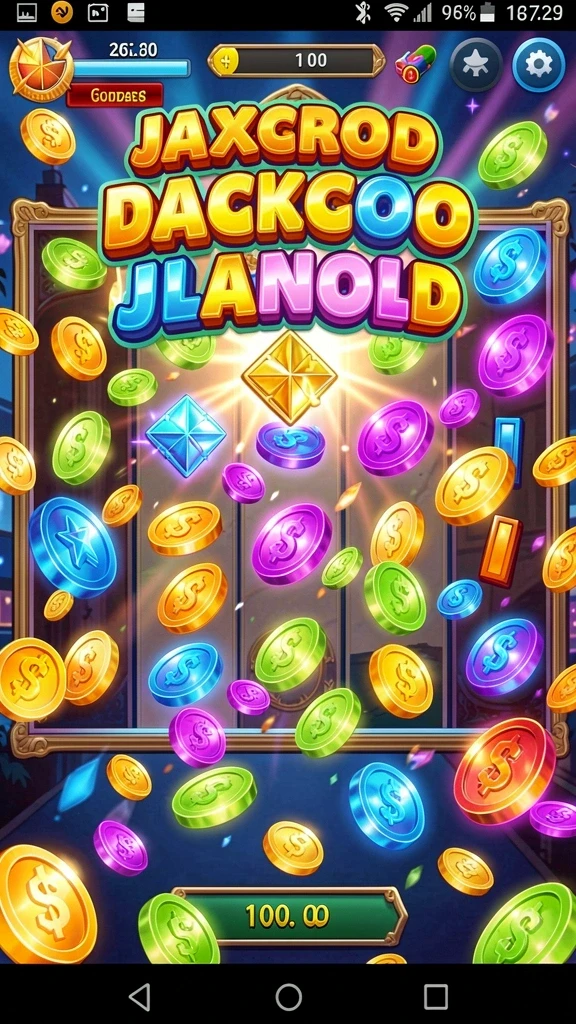The width and height of the screenshot is (576, 1024).
Task: Open the player avatar badge
Action: point(41,69)
